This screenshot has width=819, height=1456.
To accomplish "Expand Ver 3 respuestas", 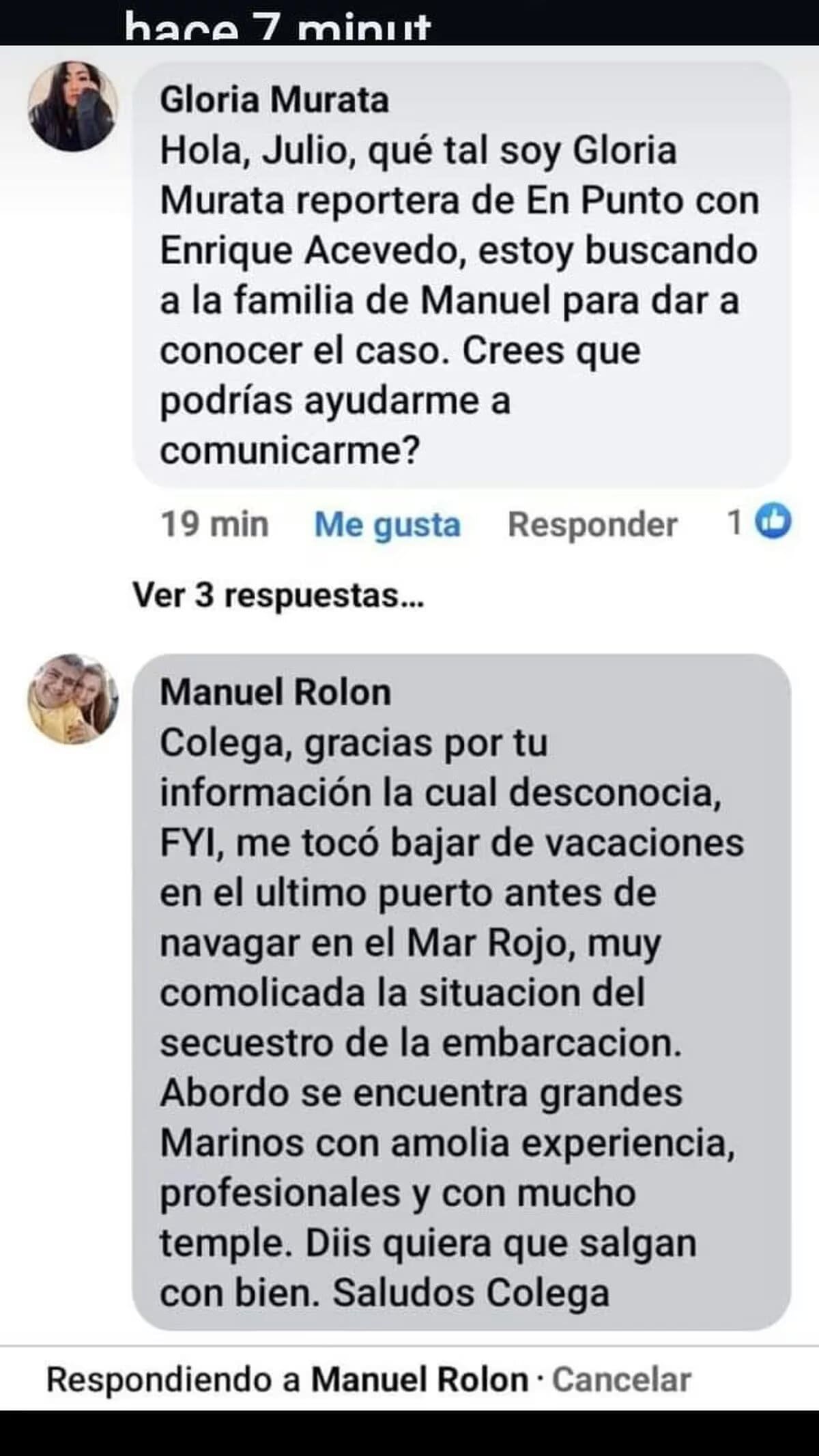I will 278,595.
